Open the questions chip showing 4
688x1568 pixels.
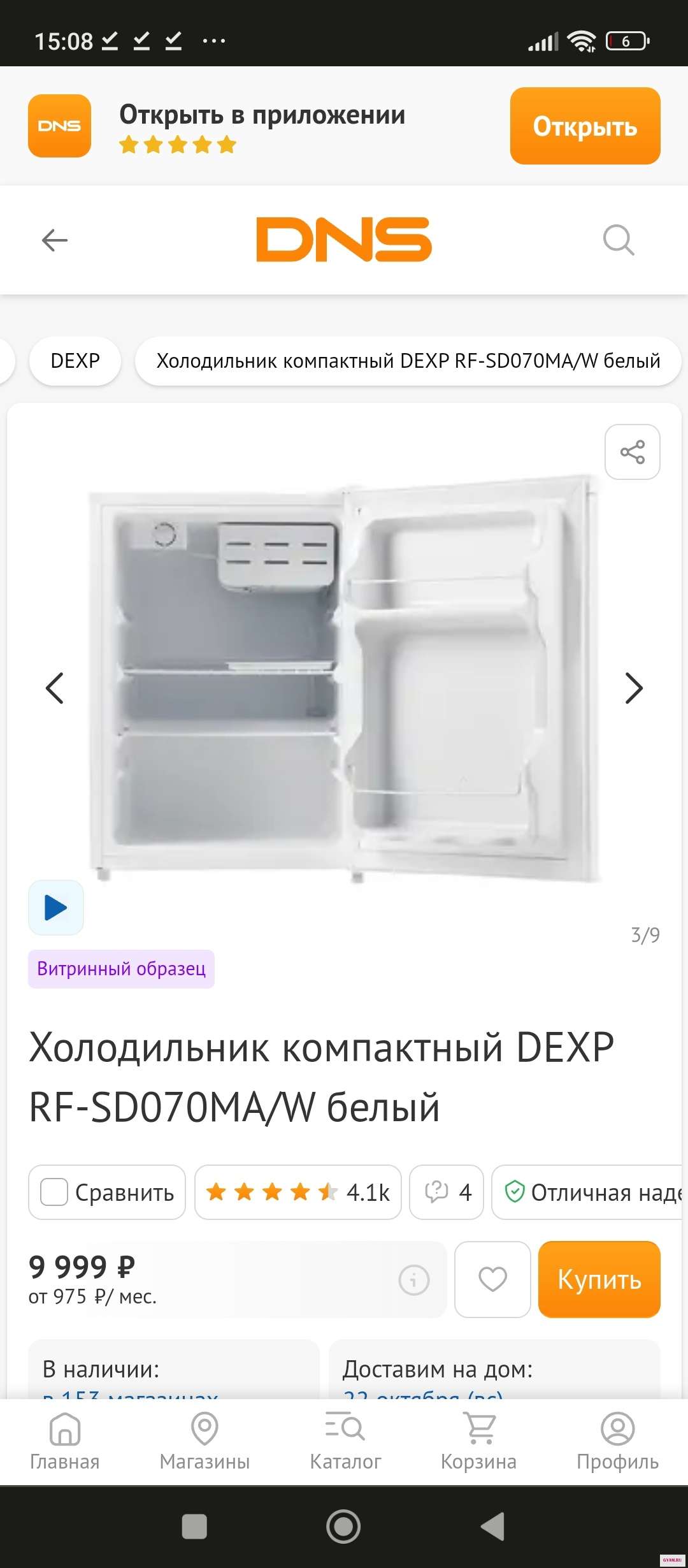[447, 1192]
